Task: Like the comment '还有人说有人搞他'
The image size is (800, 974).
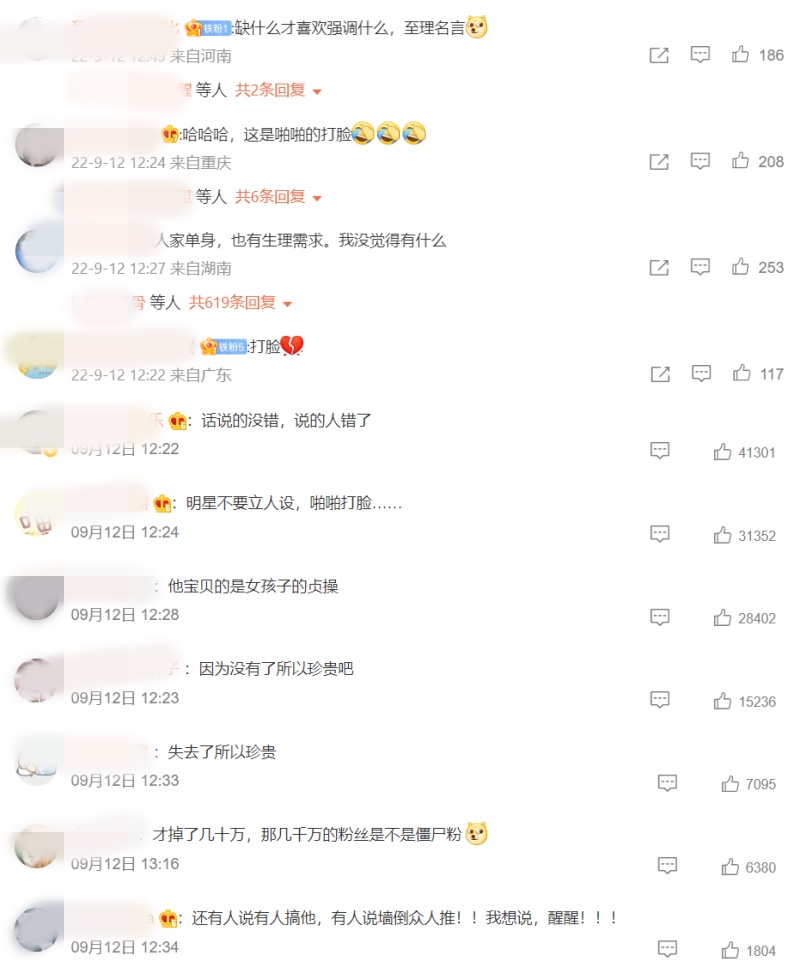Action: (731, 950)
